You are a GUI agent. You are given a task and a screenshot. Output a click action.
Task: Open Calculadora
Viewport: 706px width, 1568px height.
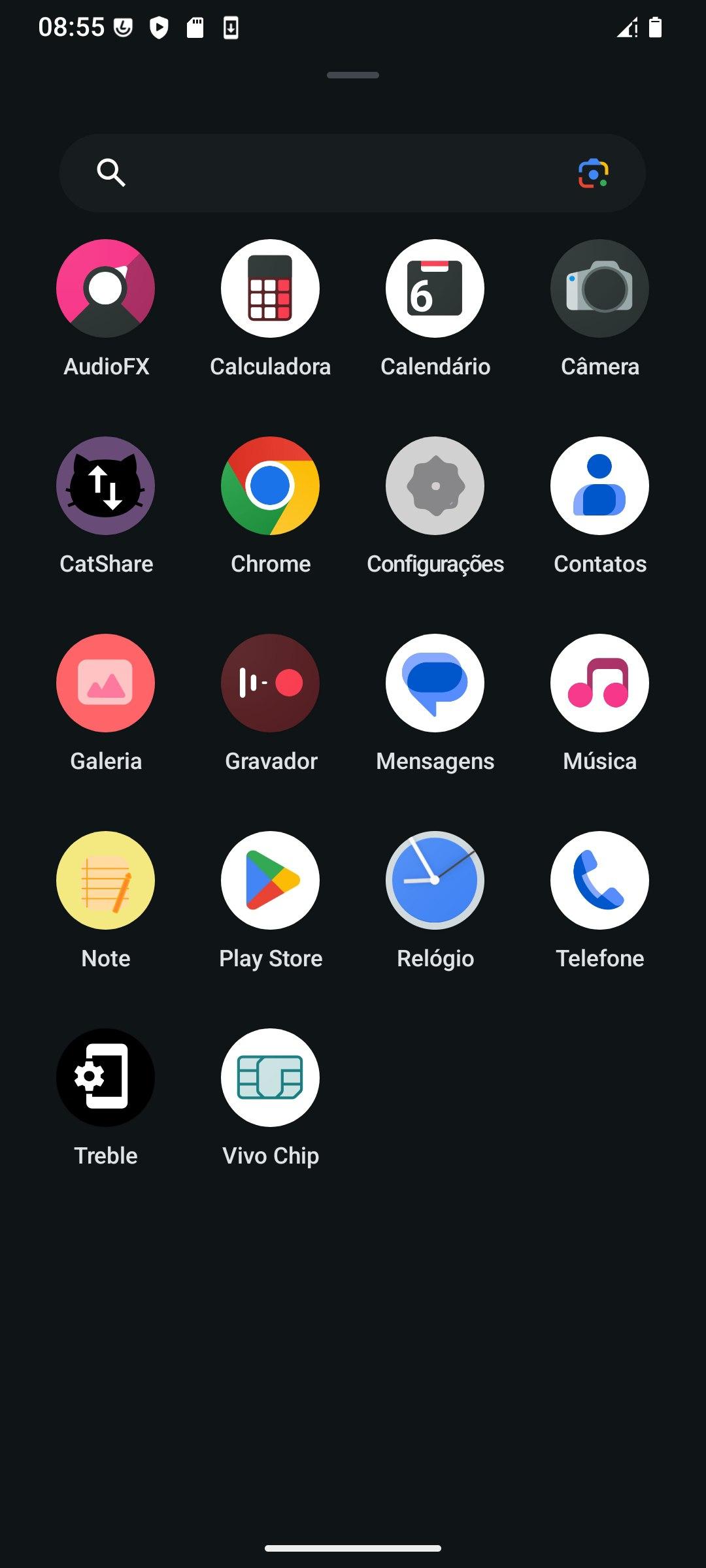270,289
